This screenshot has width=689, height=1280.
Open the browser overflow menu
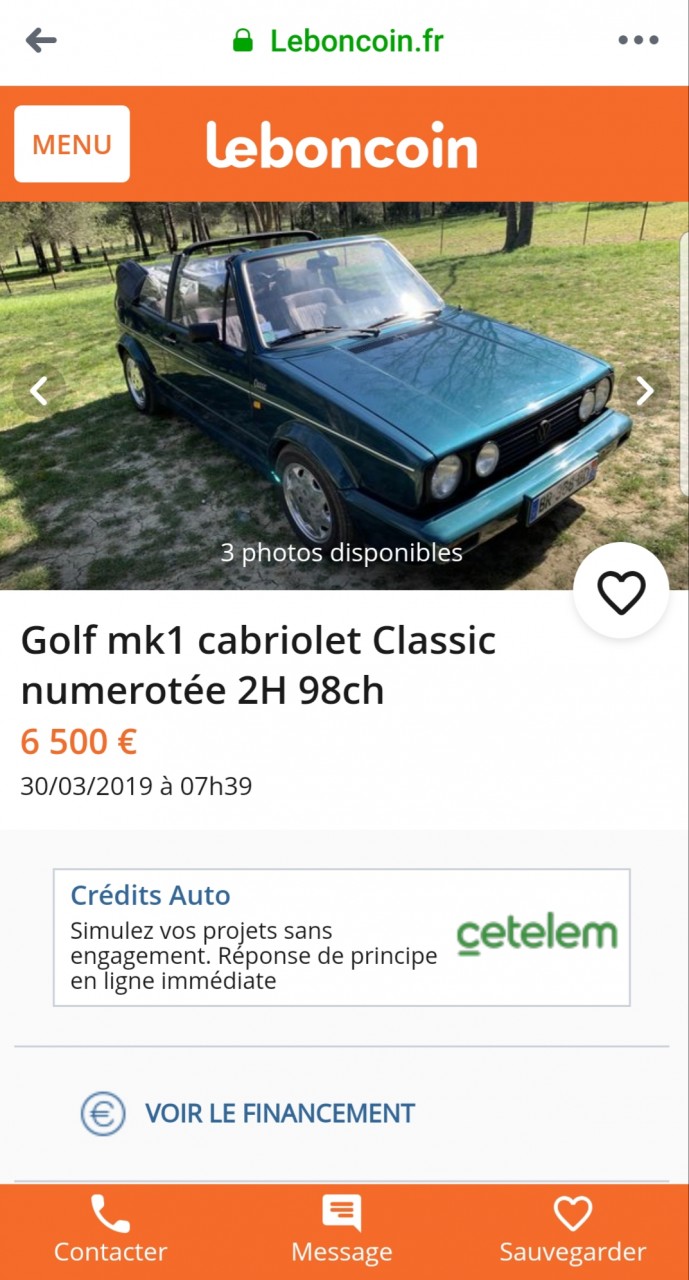(638, 41)
